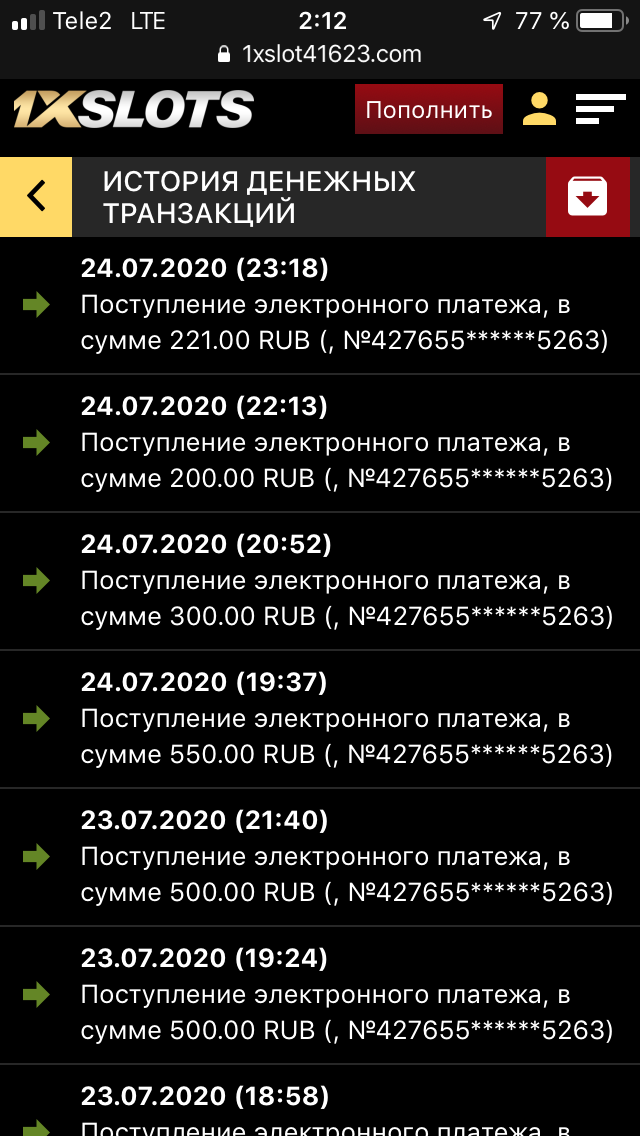The width and height of the screenshot is (640, 1136).
Task: Tap the red download archive icon
Action: (x=587, y=196)
